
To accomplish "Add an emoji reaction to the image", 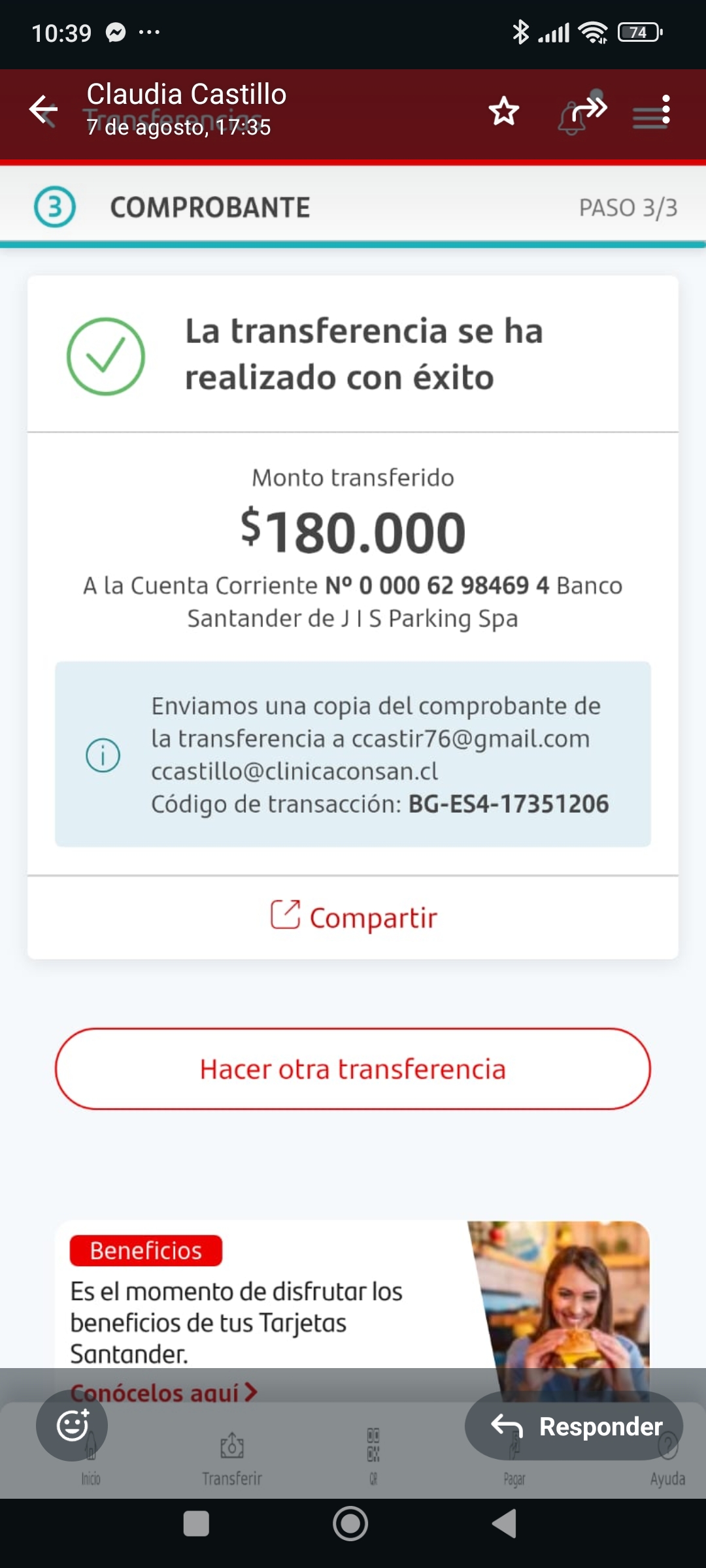I will [72, 1425].
